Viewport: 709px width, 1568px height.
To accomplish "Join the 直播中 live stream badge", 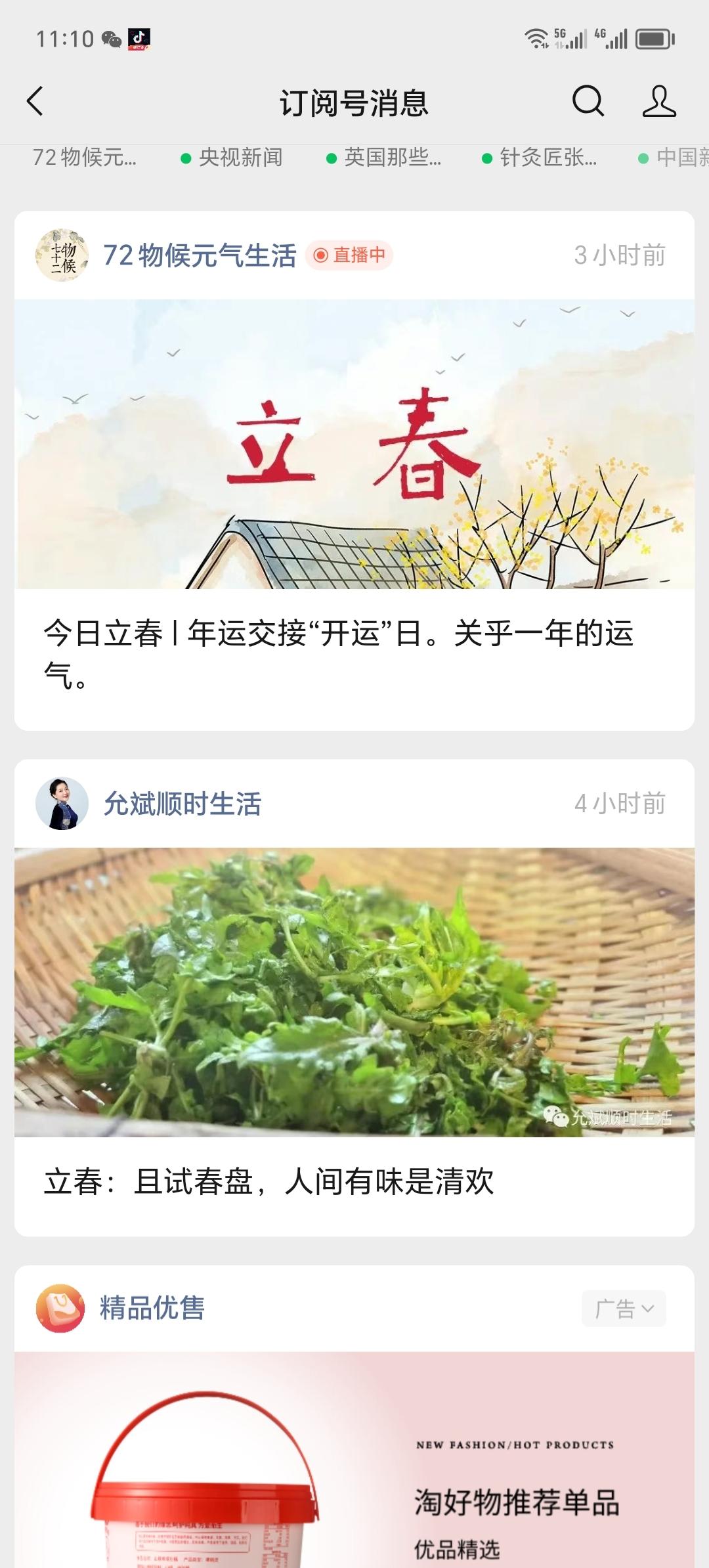I will [x=349, y=255].
